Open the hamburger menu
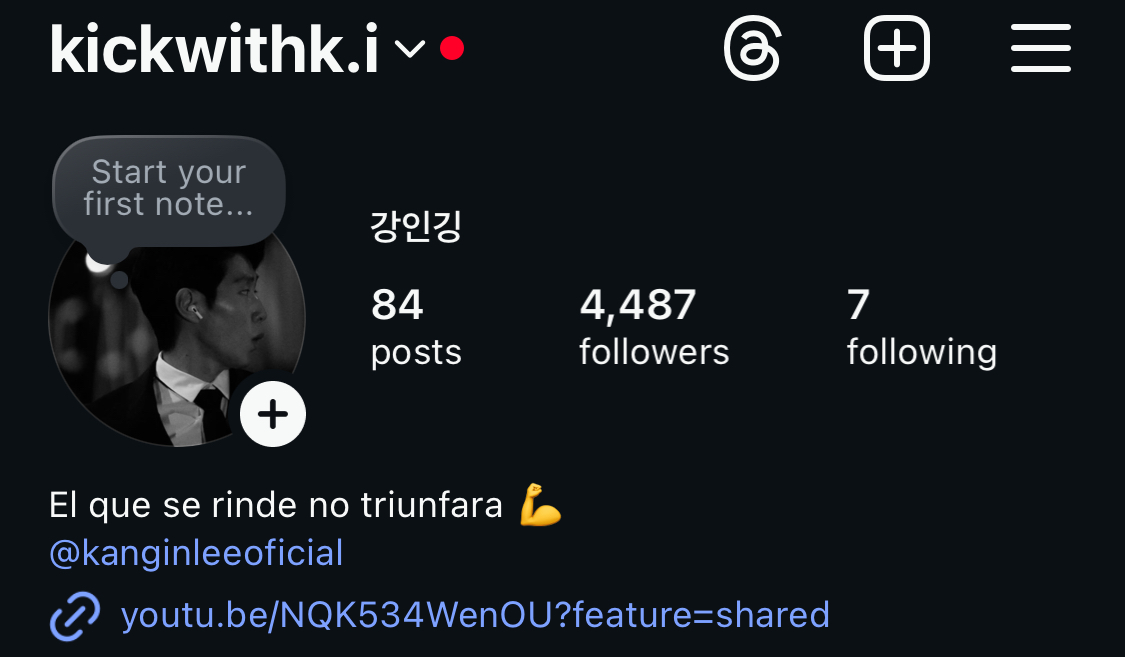Image resolution: width=1125 pixels, height=657 pixels. click(x=1040, y=48)
